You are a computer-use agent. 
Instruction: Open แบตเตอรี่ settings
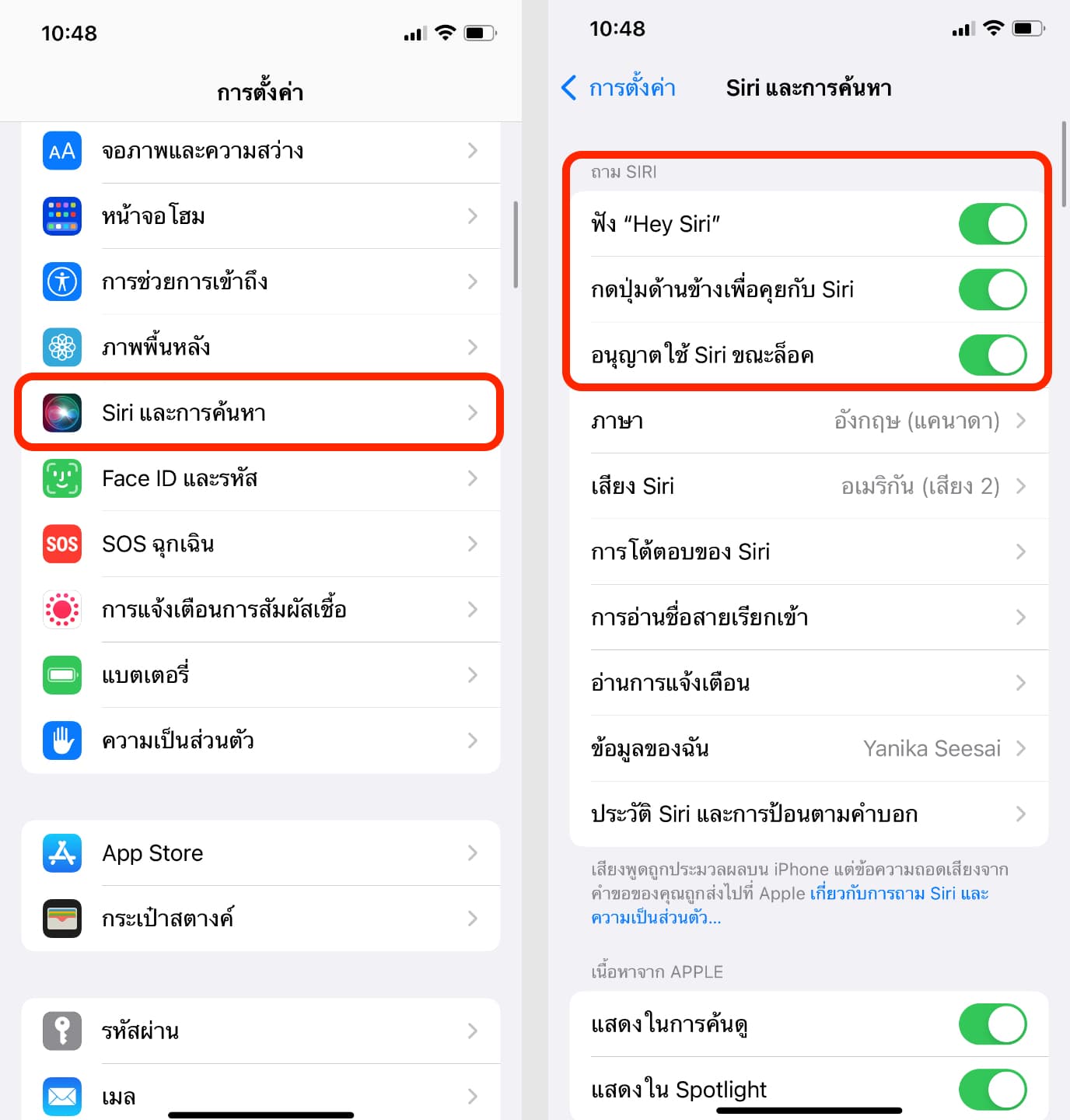click(261, 675)
